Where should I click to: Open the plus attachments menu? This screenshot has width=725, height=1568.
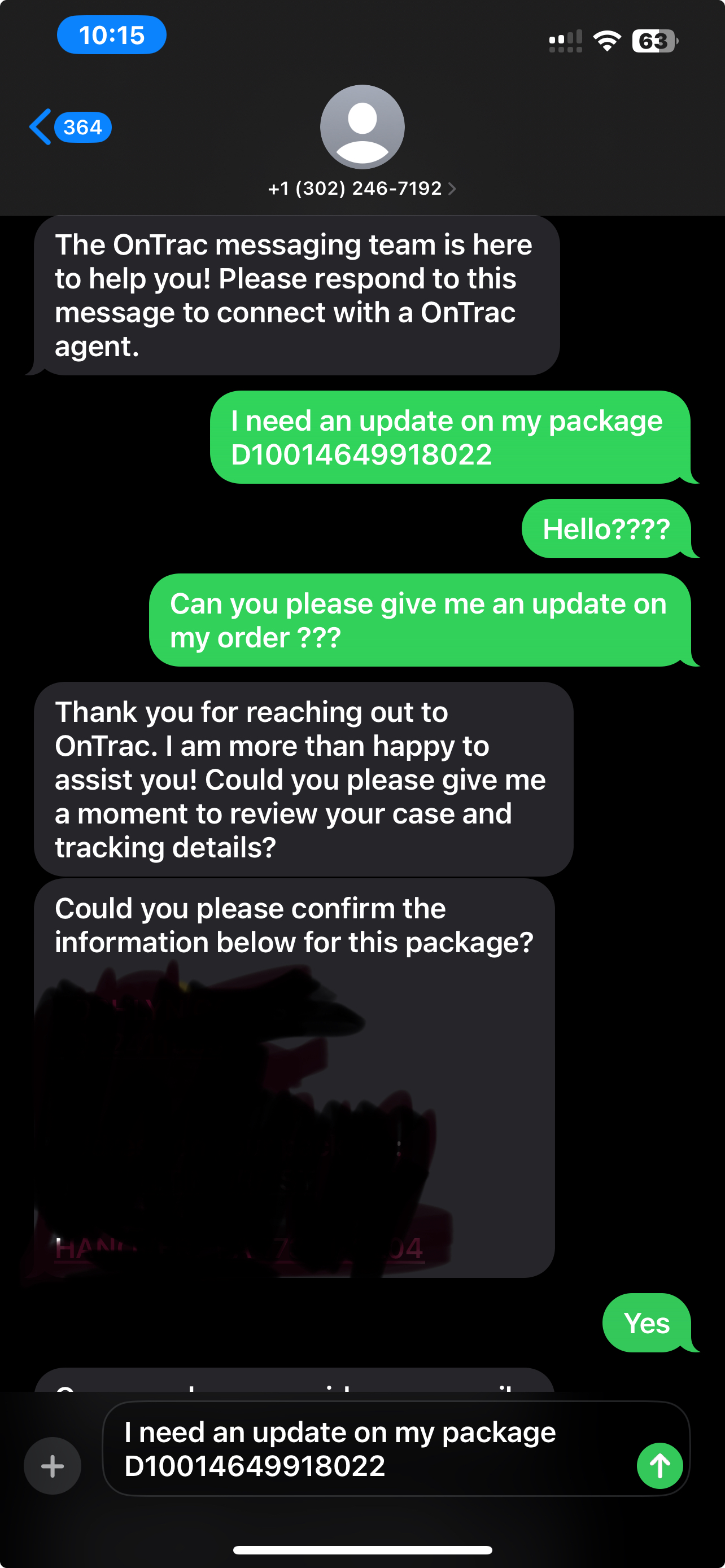pos(53,1466)
